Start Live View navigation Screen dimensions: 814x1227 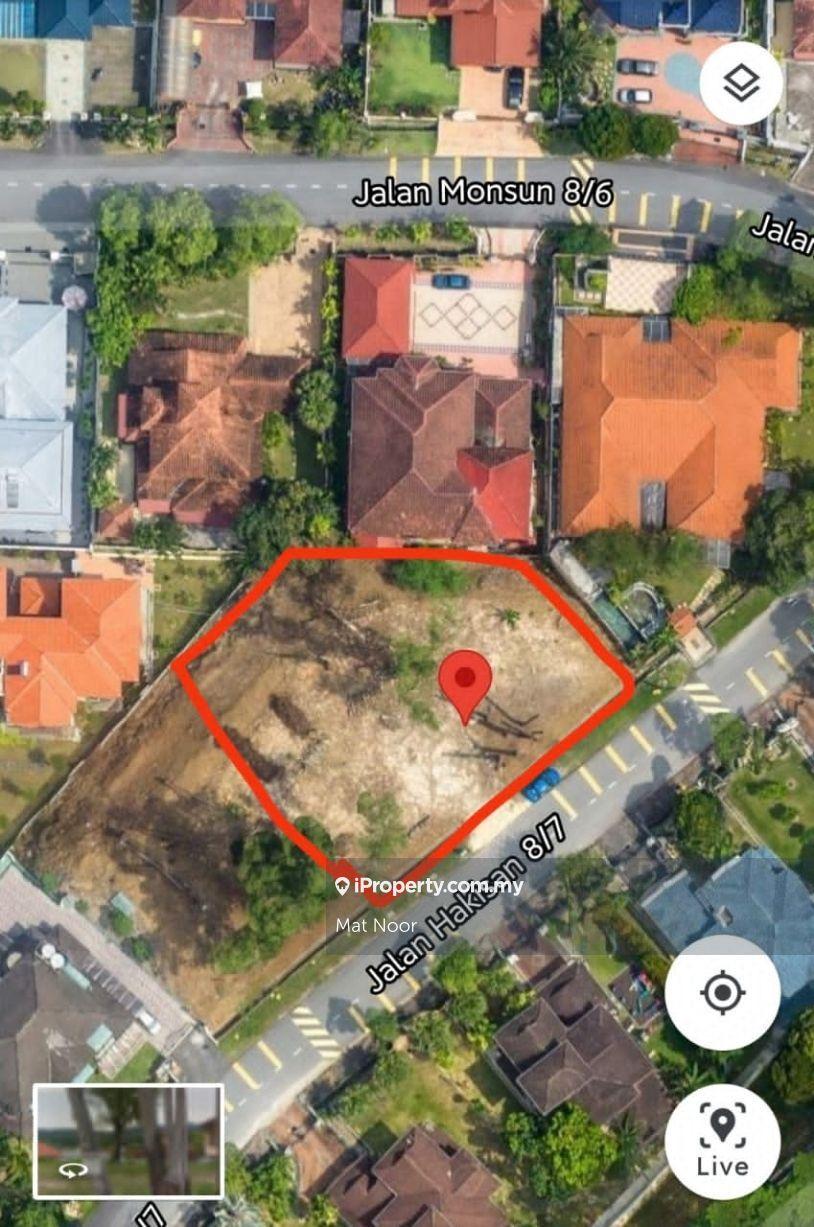(722, 1141)
